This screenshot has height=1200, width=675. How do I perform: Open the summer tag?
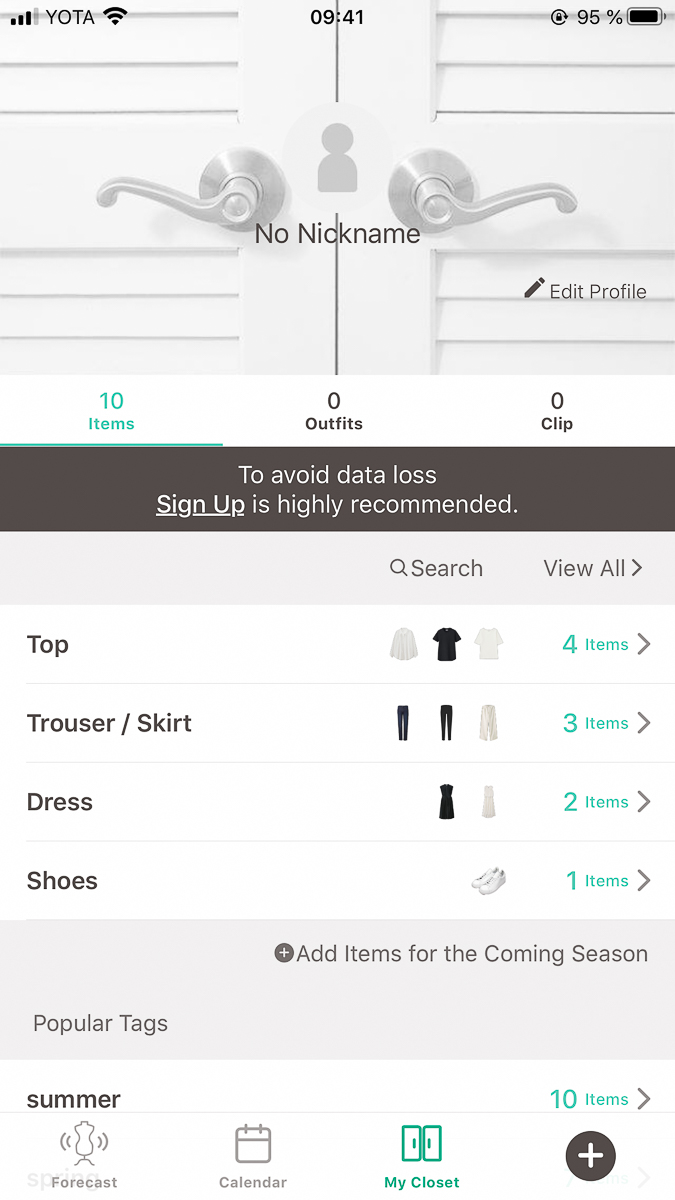[337, 1098]
